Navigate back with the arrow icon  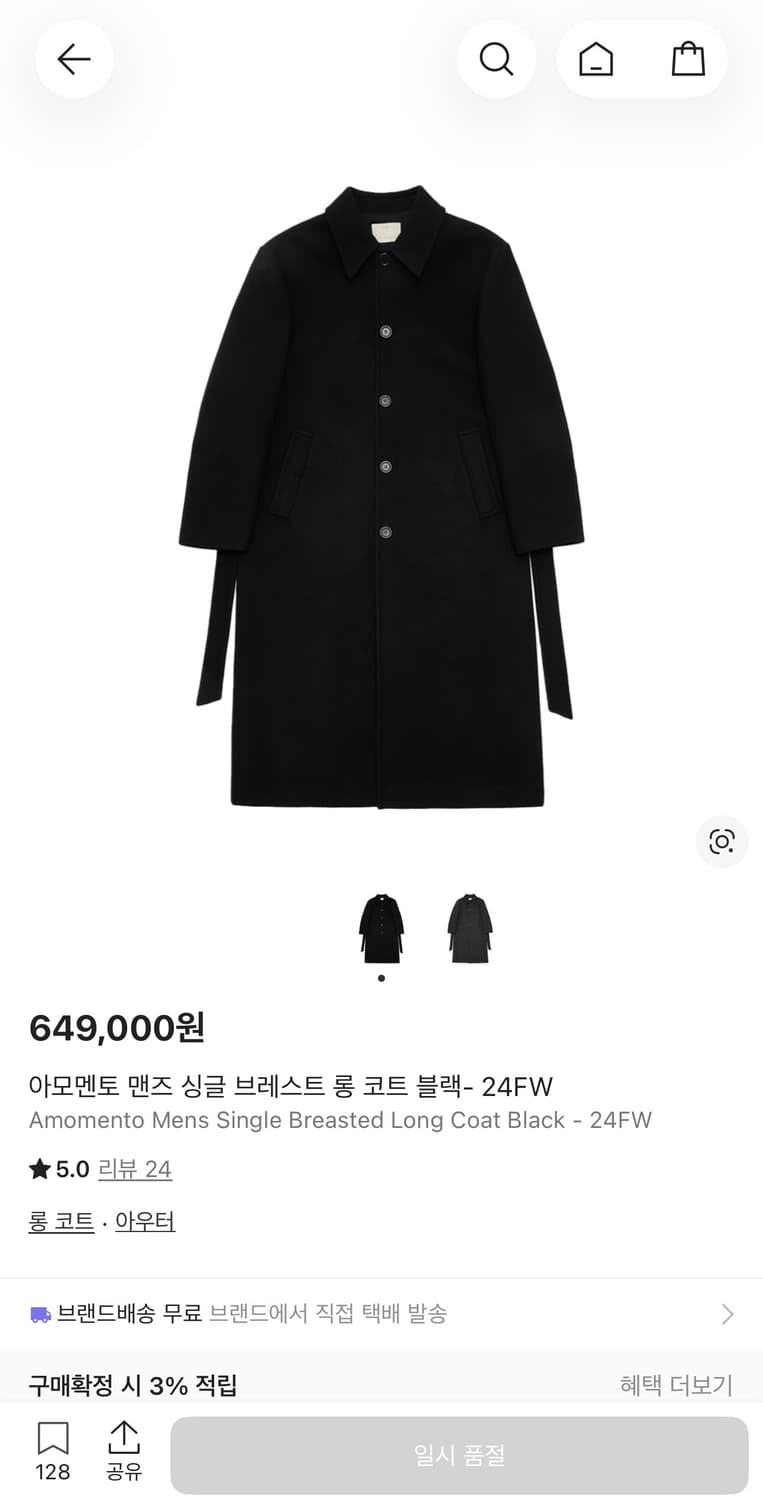(74, 59)
